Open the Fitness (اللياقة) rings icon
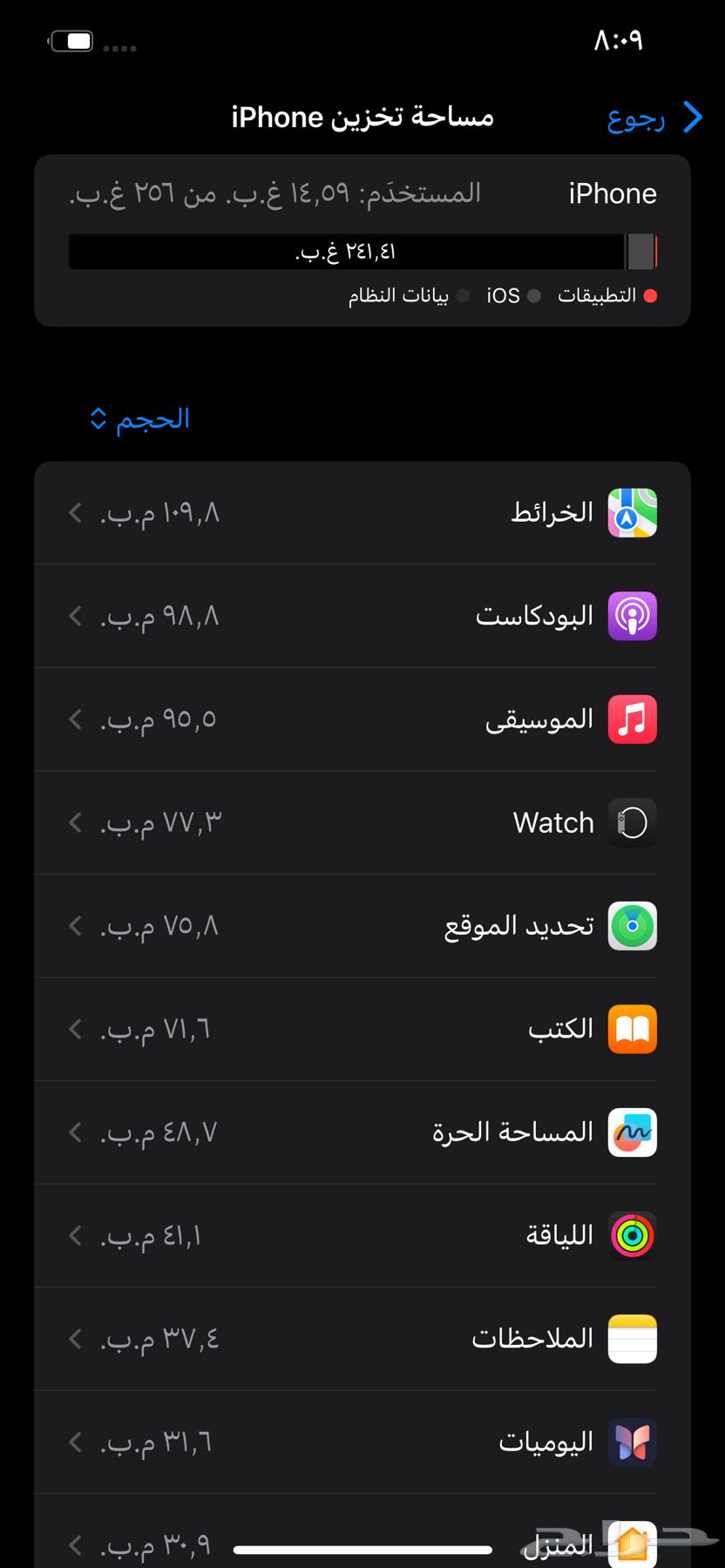Viewport: 725px width, 1568px height. (633, 1235)
